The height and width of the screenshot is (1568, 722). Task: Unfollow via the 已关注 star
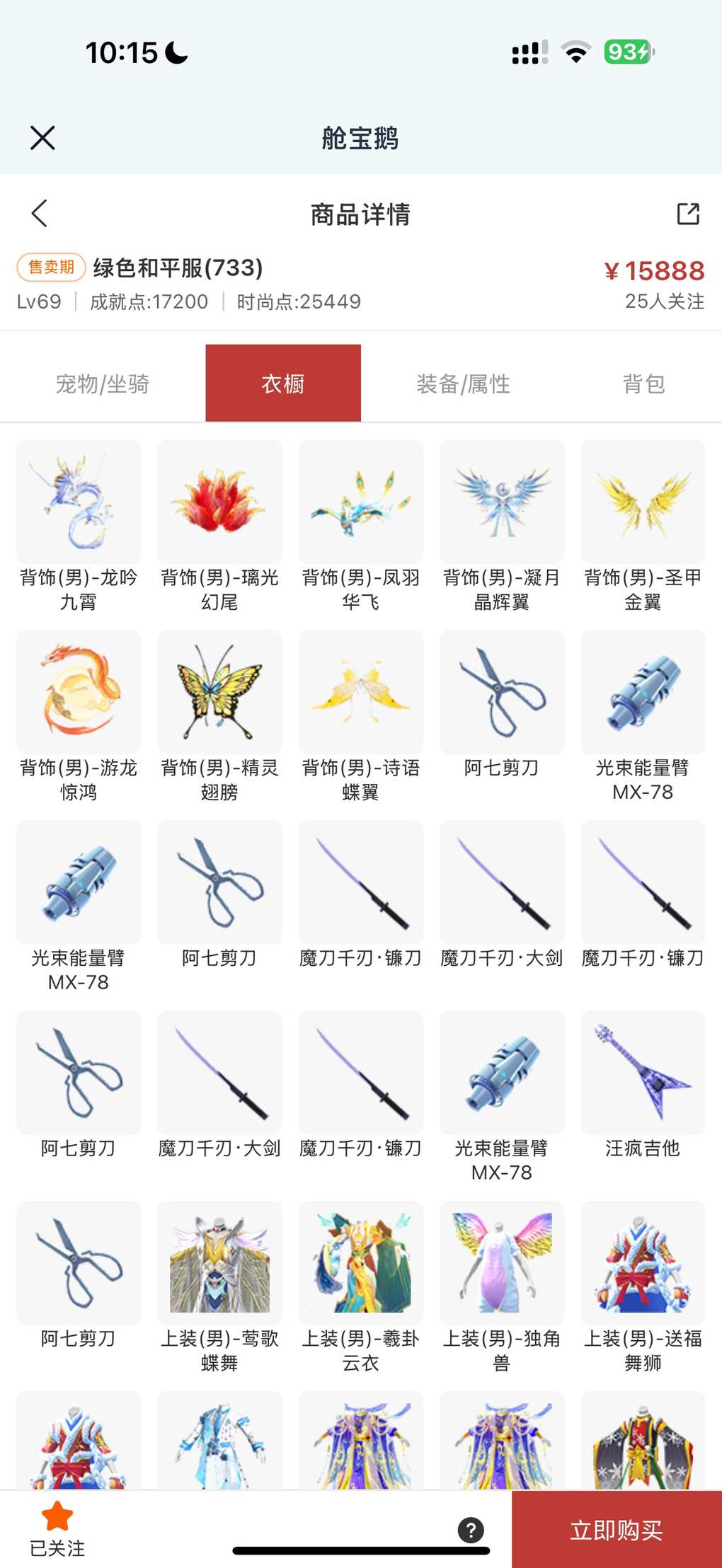57,1528
